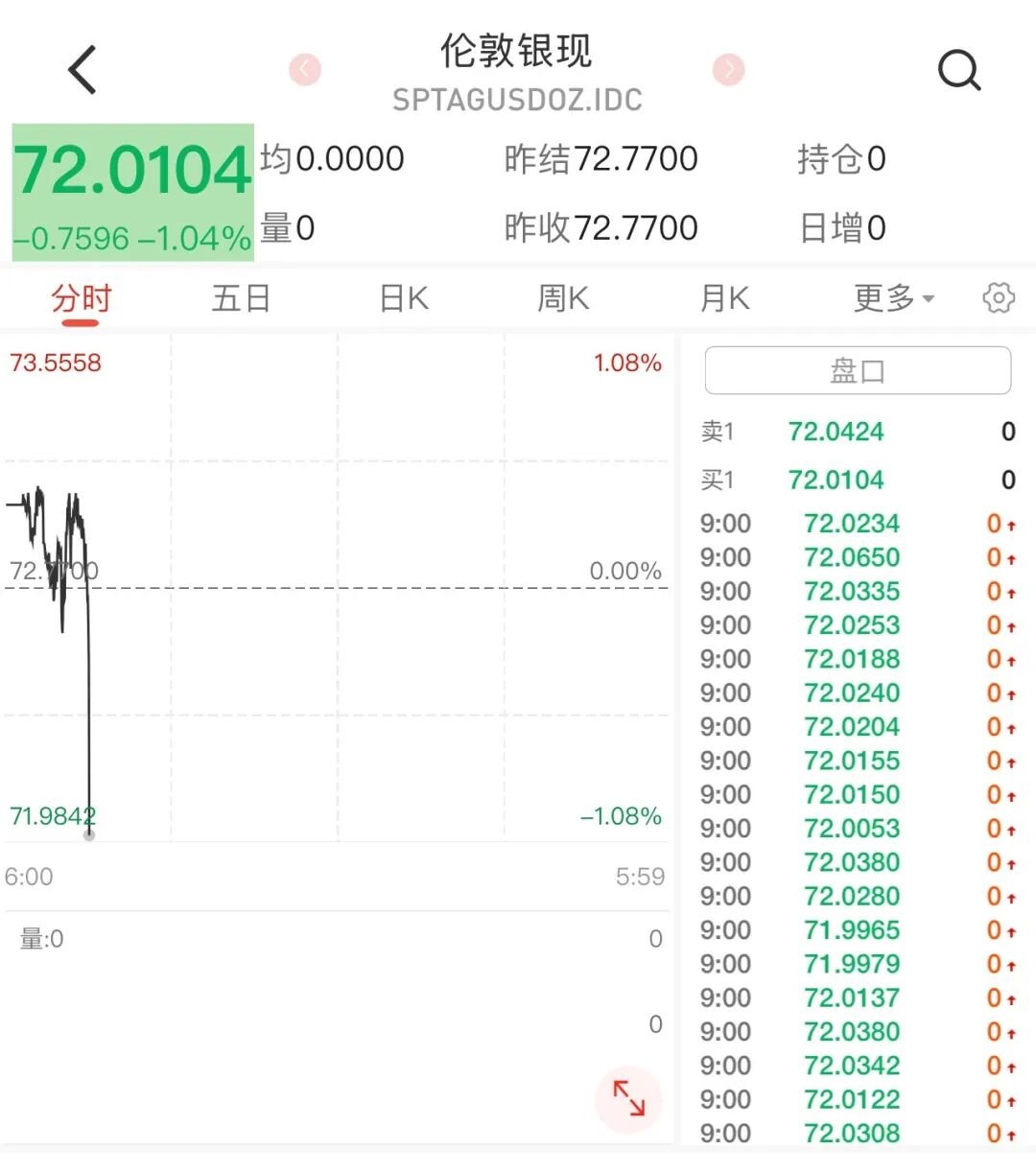The width and height of the screenshot is (1036, 1173).
Task: Switch to previous instrument with left arrow
Action: coord(305,69)
